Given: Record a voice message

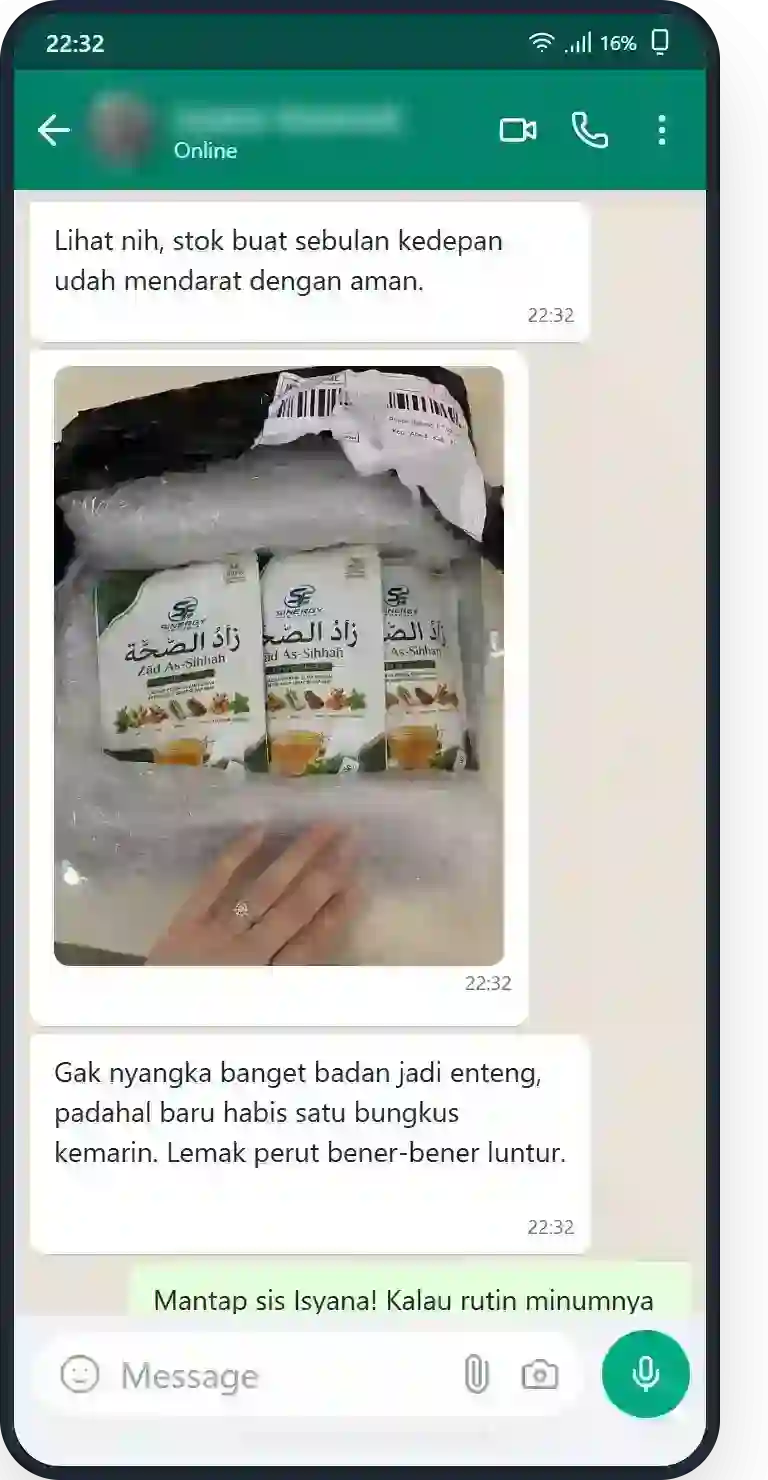Looking at the screenshot, I should coord(646,1374).
